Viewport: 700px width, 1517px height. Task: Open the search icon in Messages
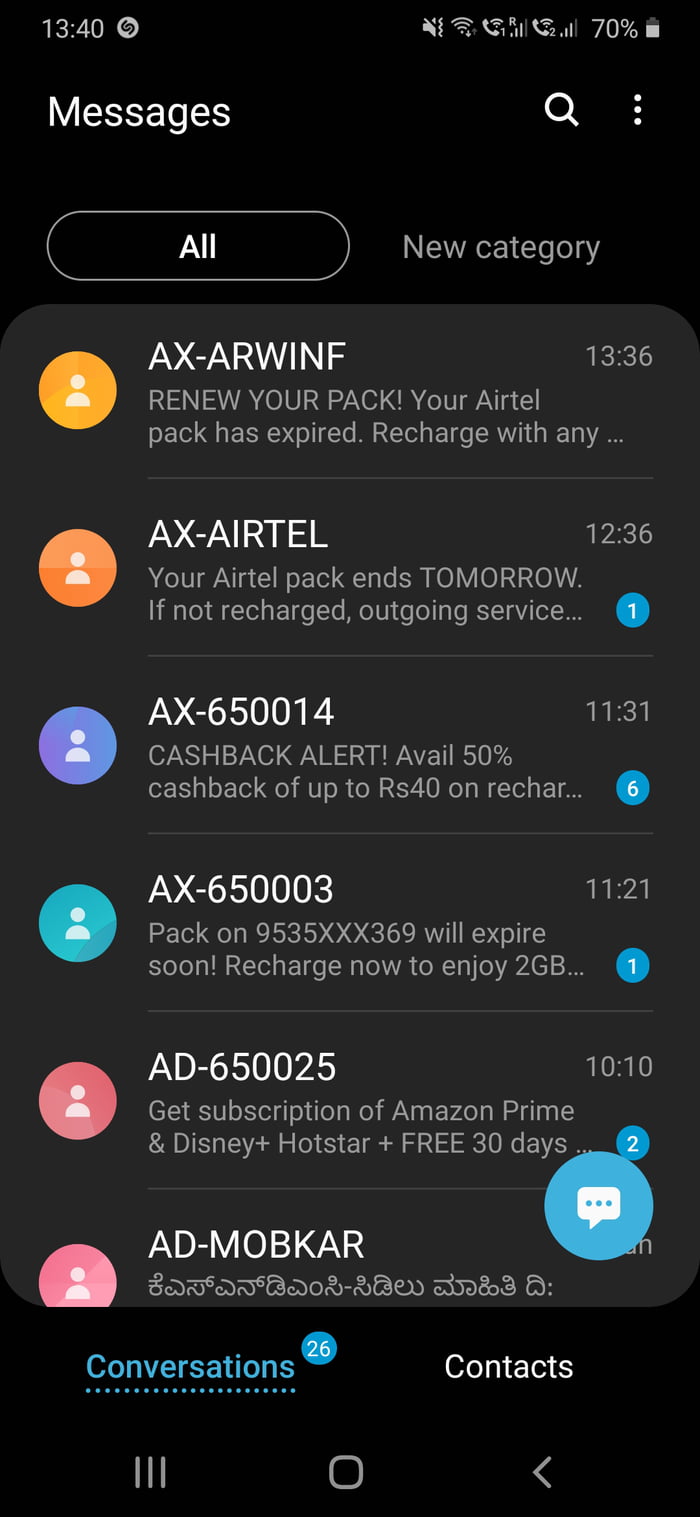click(561, 110)
